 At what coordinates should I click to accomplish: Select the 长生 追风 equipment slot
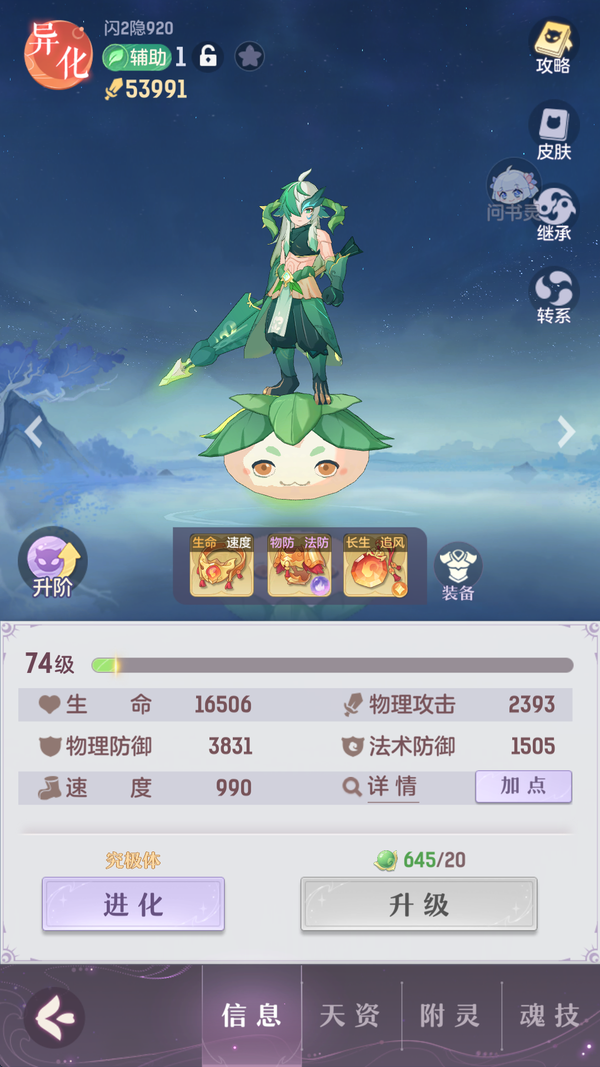coord(375,566)
